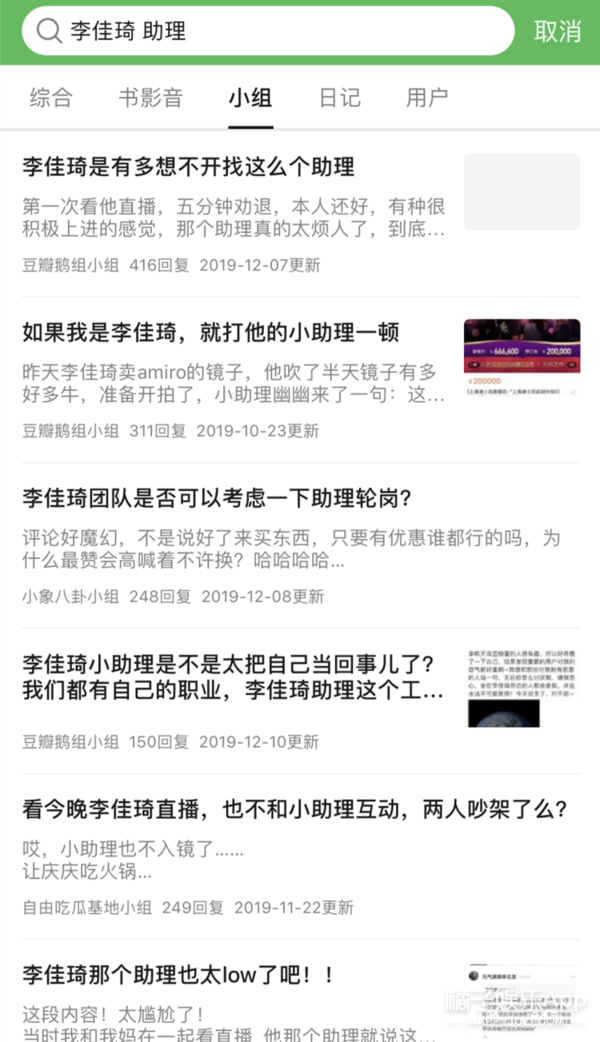This screenshot has height=1042, width=600.
Task: Open the 日记 tab
Action: click(339, 98)
